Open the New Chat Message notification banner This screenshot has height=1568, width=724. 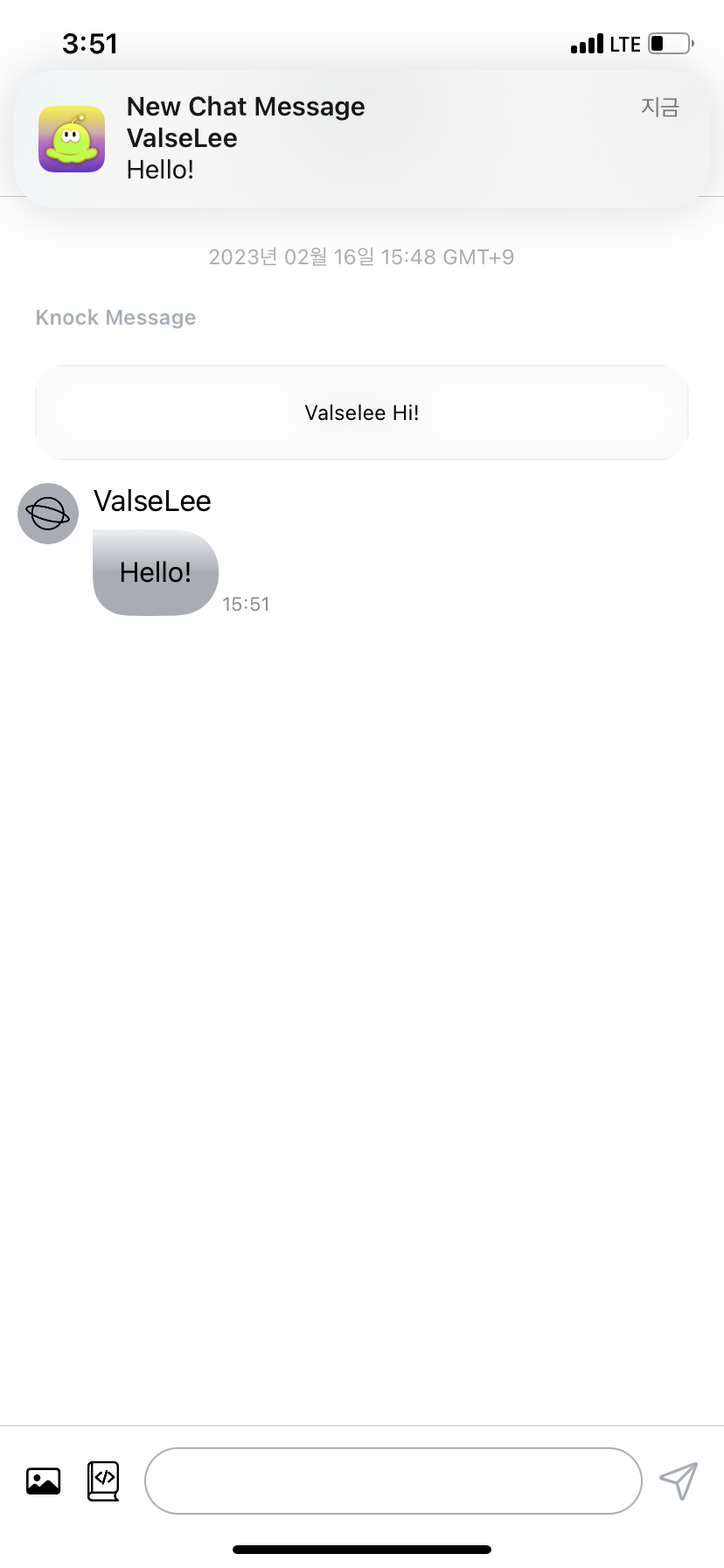pyautogui.click(x=362, y=138)
